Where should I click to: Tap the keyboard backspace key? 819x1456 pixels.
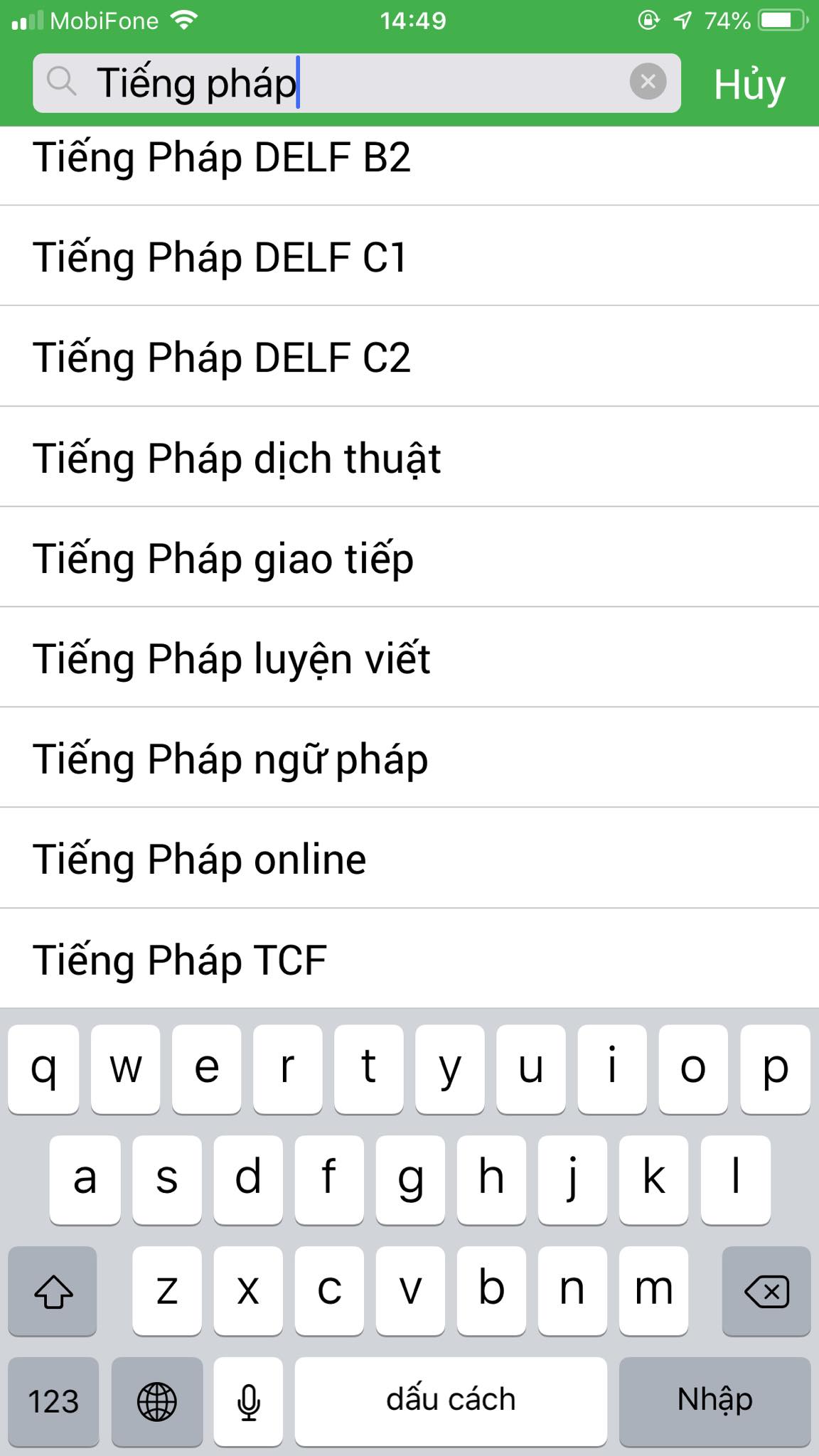[766, 1291]
